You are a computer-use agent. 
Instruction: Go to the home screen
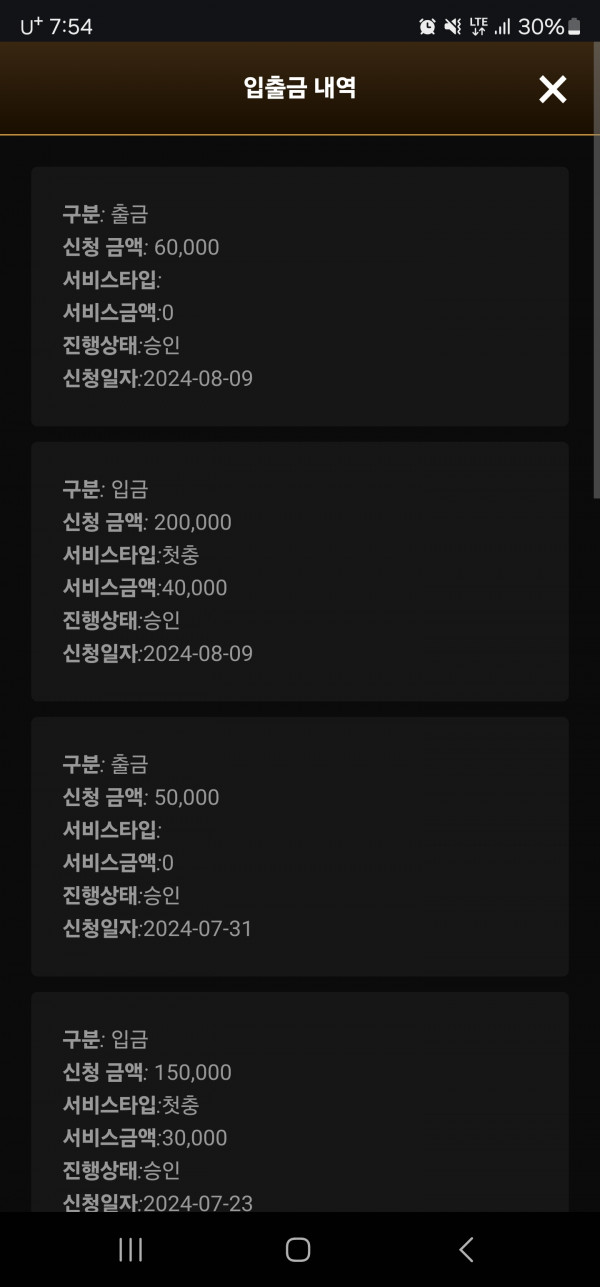coord(298,1249)
